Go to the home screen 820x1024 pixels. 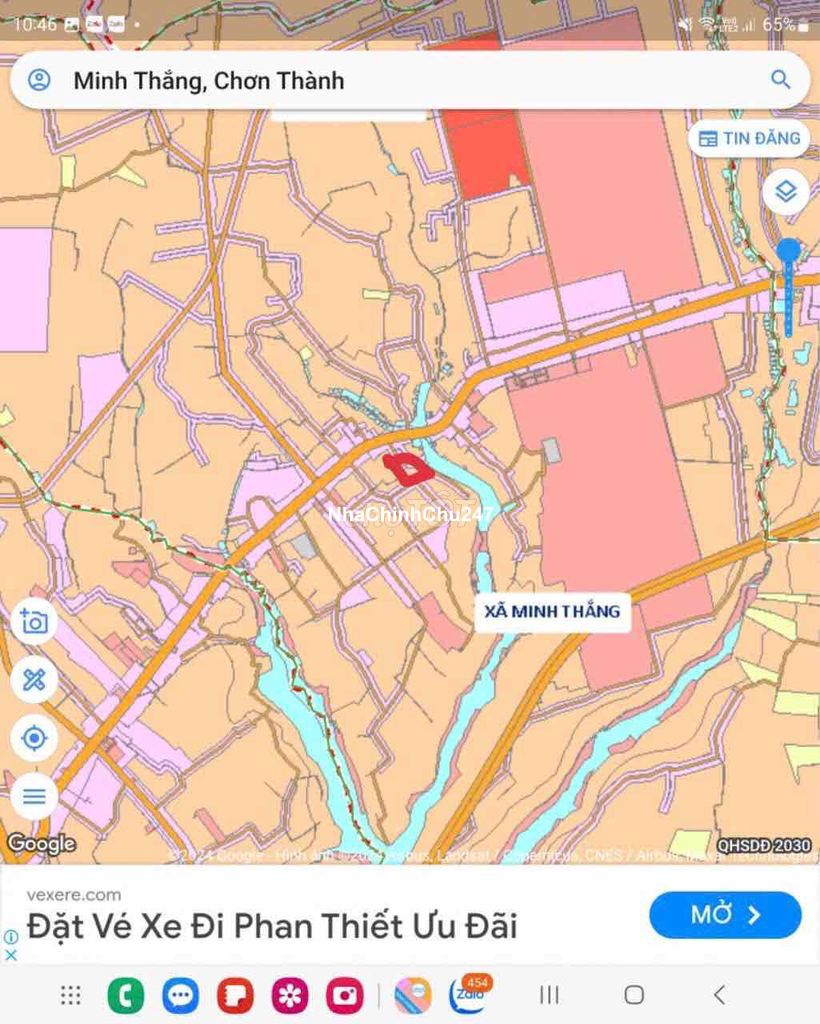pyautogui.click(x=634, y=994)
